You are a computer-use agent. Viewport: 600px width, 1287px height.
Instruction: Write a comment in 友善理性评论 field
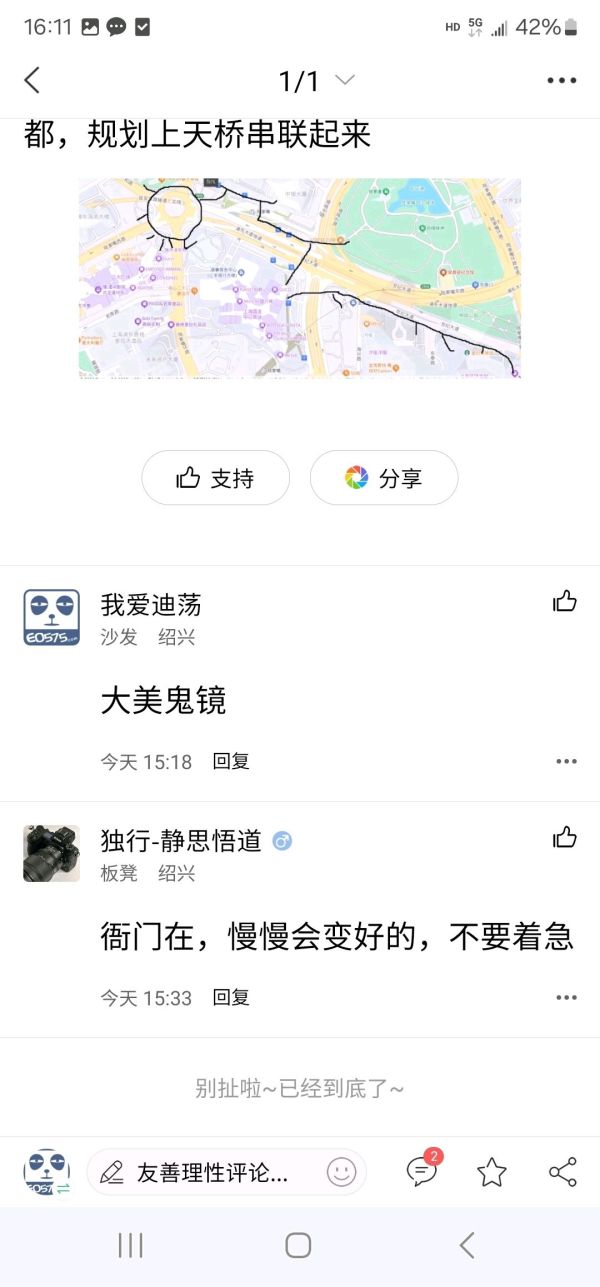point(210,1172)
